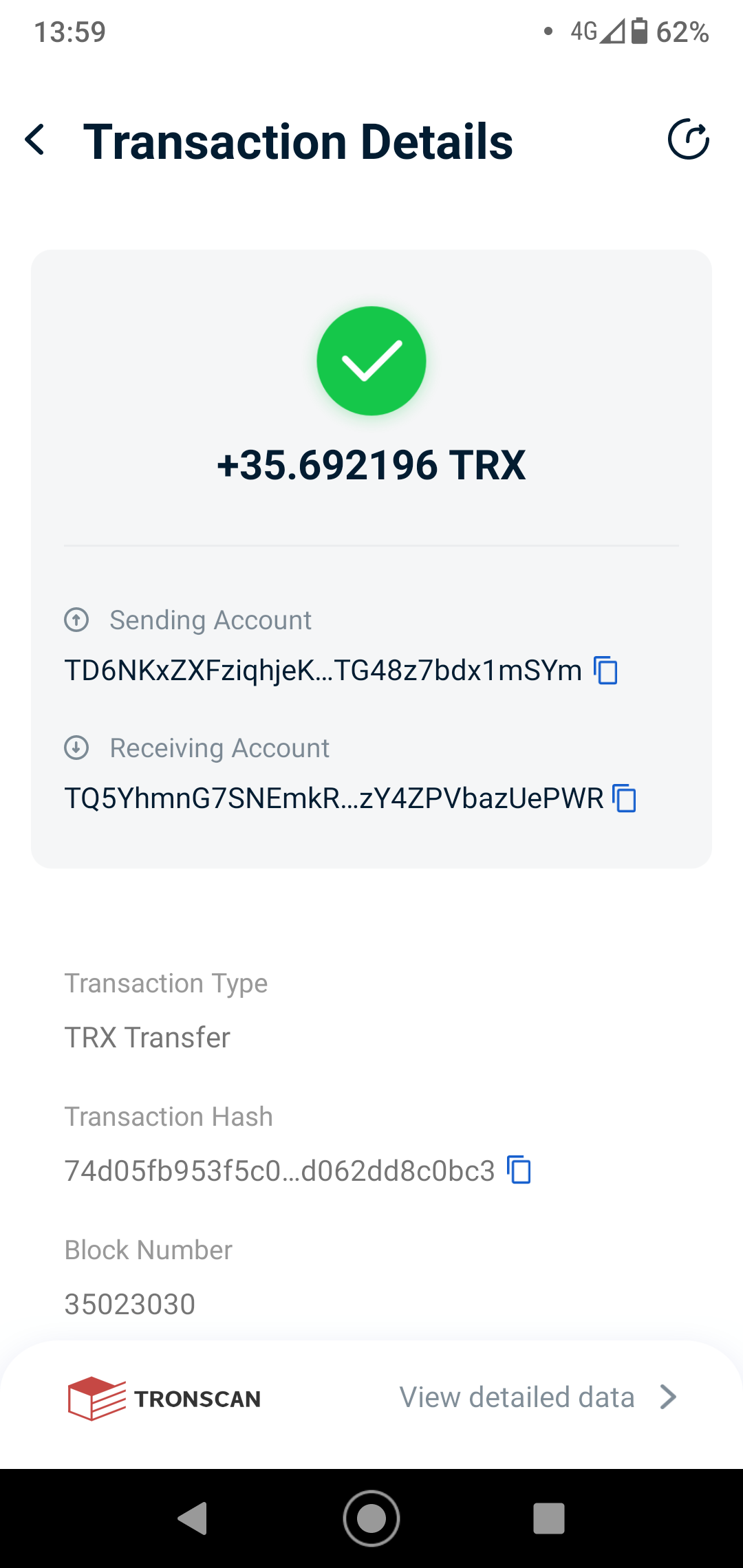Tap the system home button
Screen dimensions: 743x1568
371,1518
